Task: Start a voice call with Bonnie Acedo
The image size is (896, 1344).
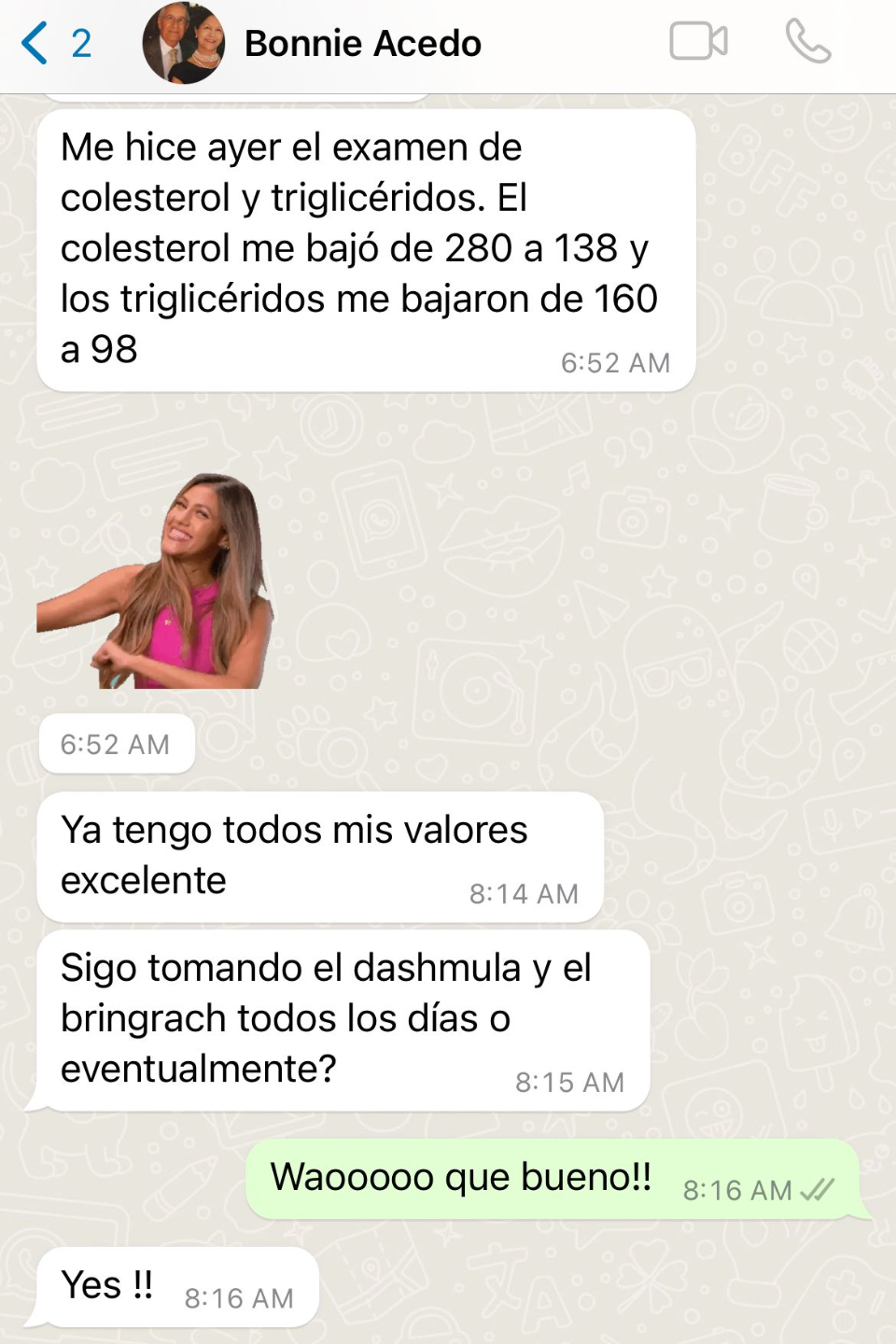Action: (x=807, y=42)
